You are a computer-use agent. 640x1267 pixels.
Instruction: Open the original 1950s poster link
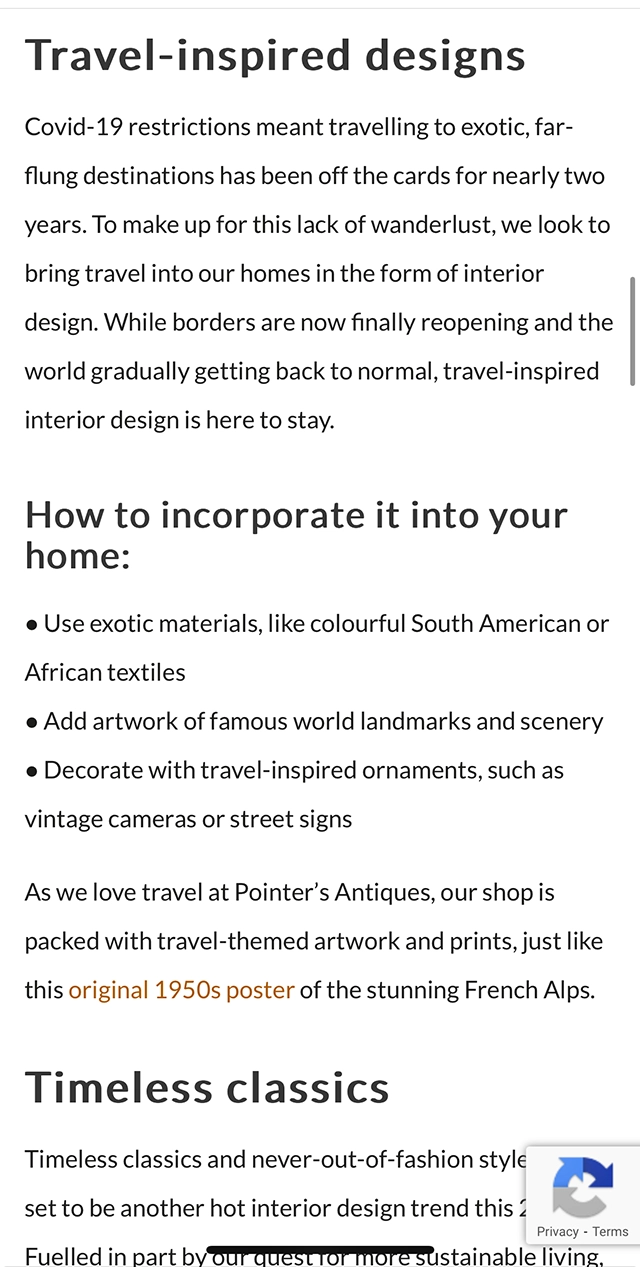[181, 990]
